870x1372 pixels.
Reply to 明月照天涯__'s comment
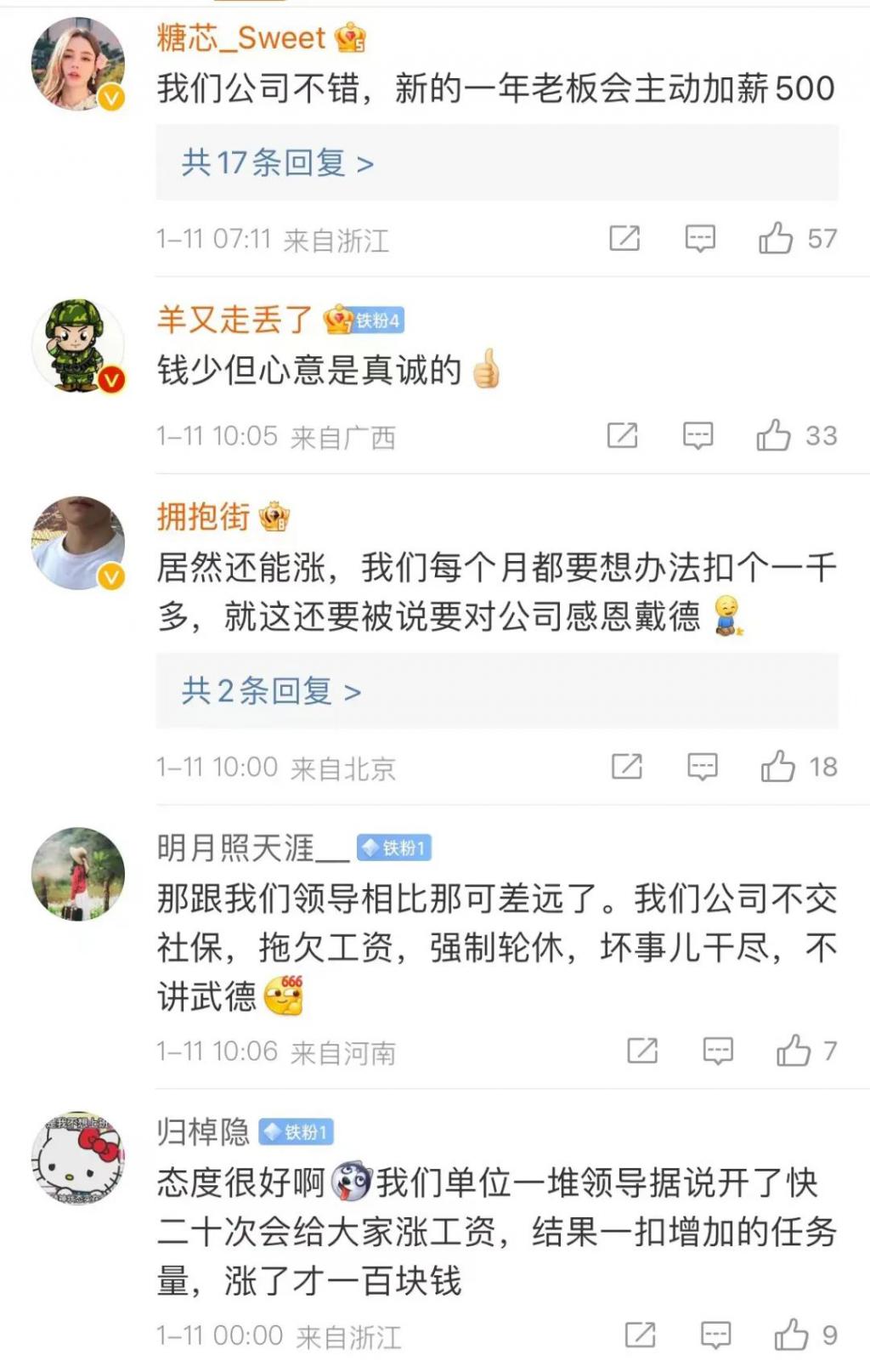718,1052
